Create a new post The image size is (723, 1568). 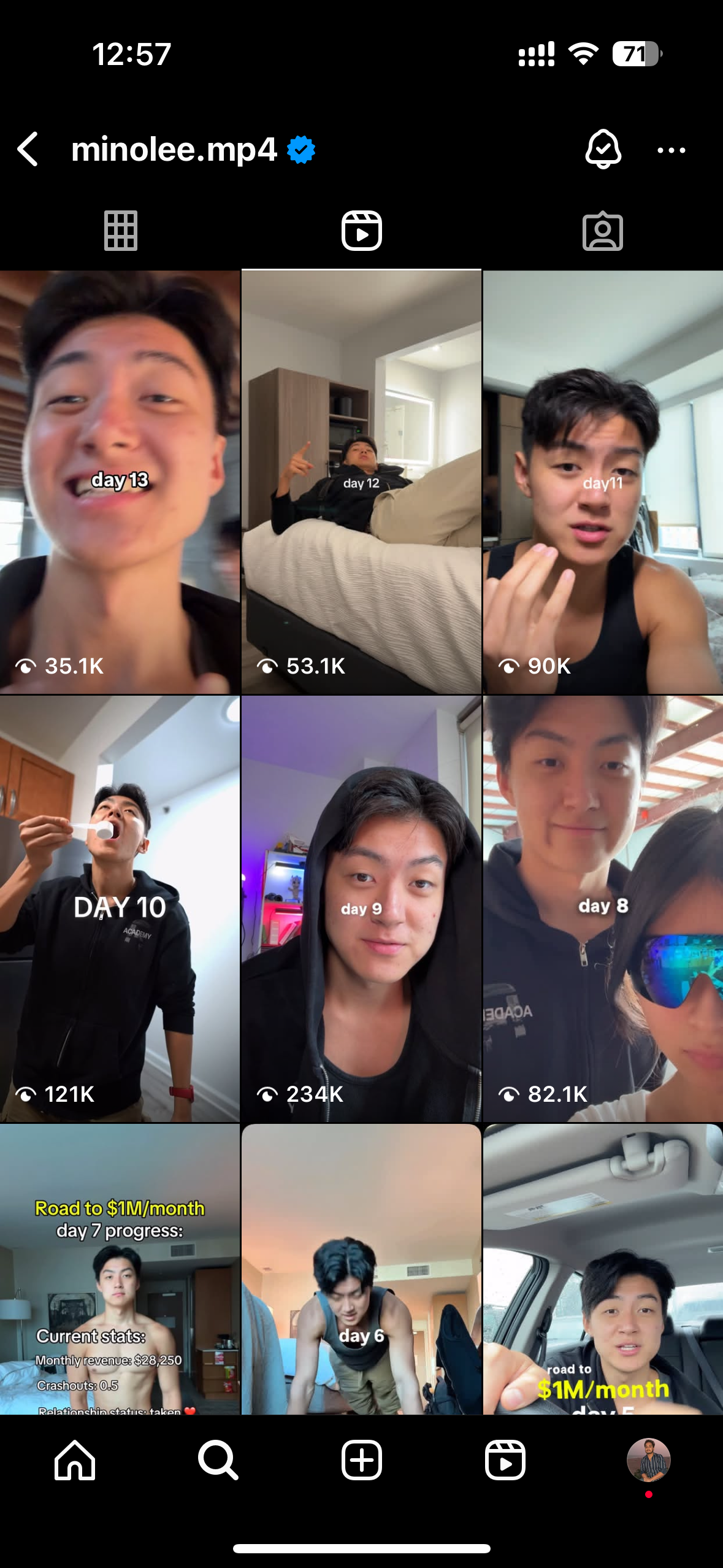[361, 1460]
